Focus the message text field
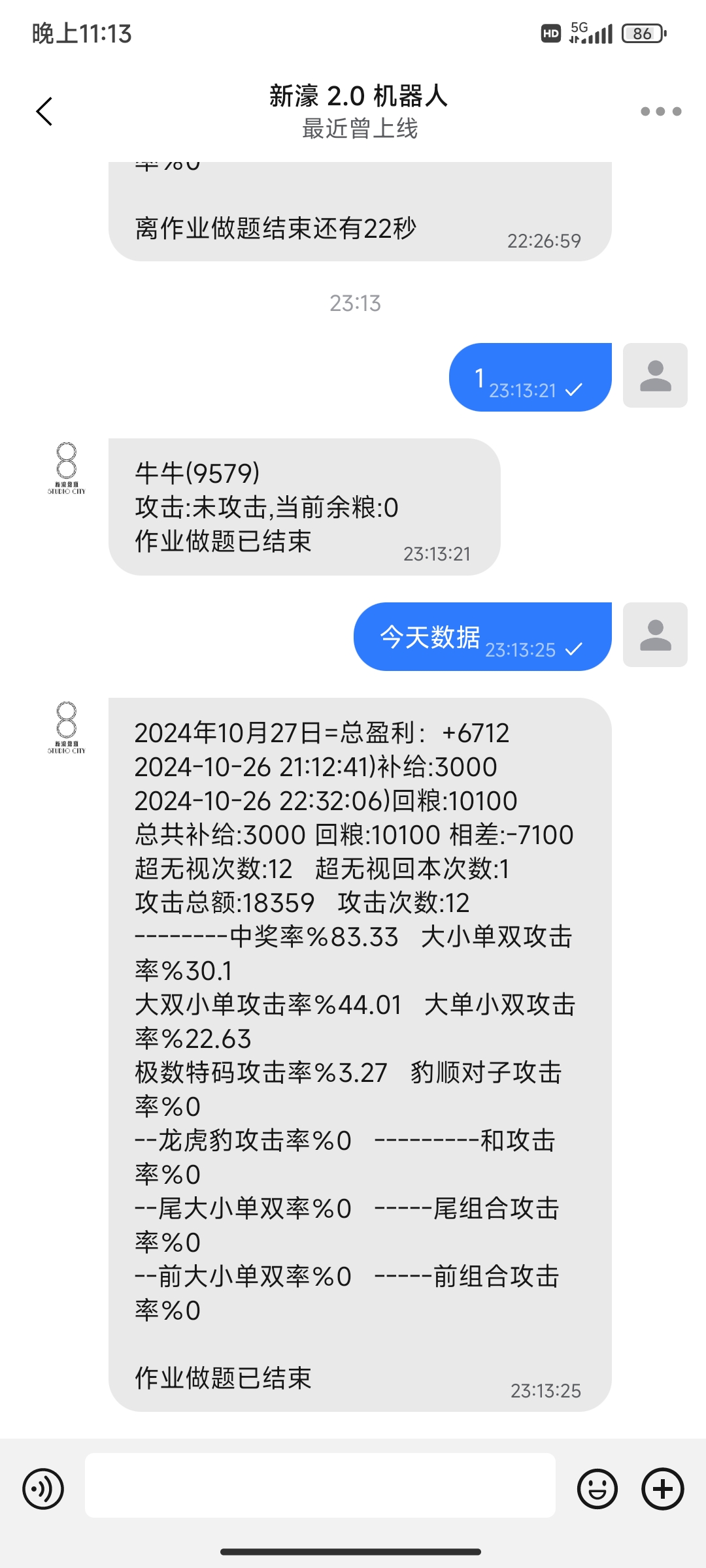 pos(320,1485)
